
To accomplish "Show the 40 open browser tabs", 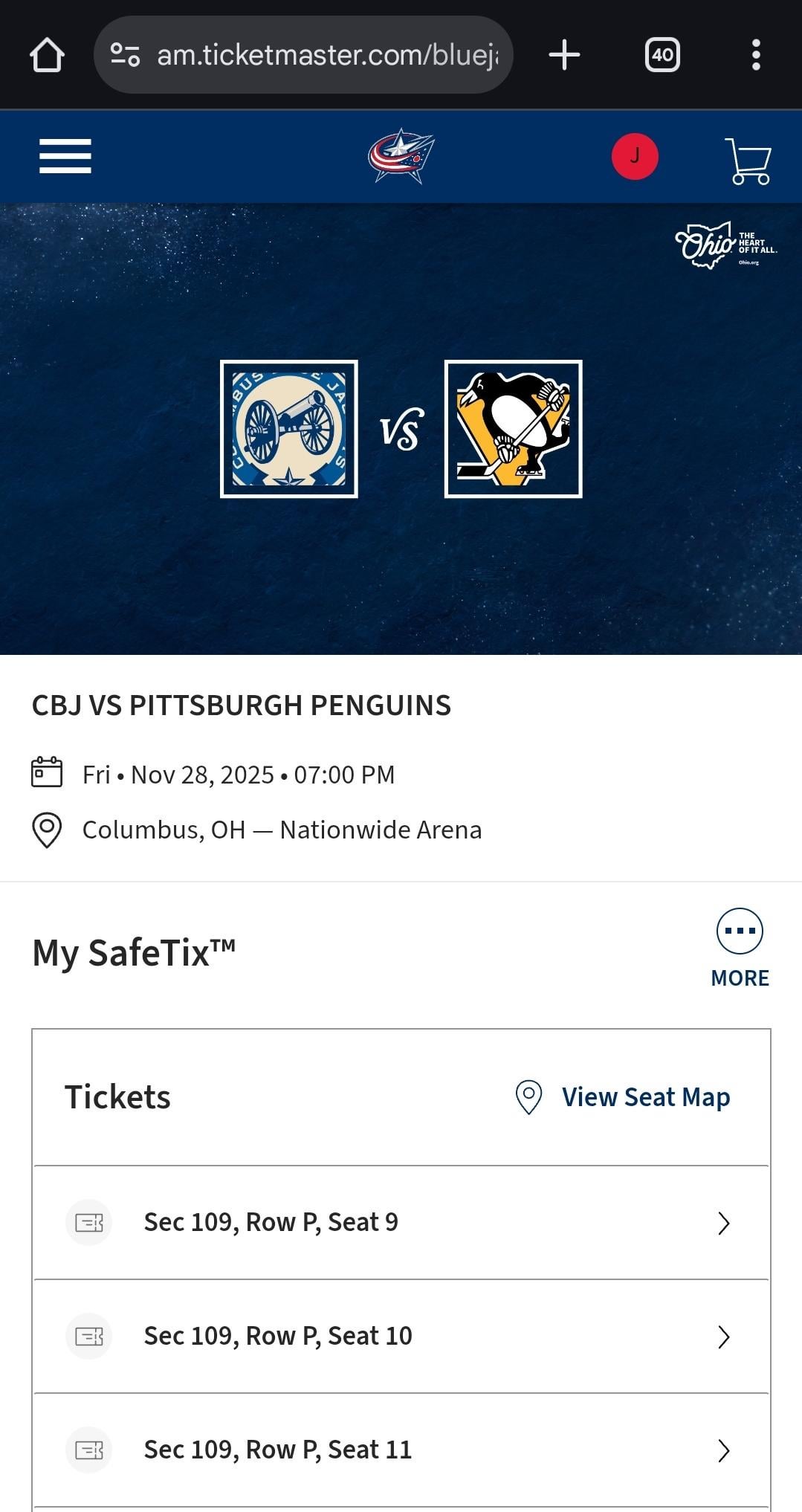I will tap(662, 55).
